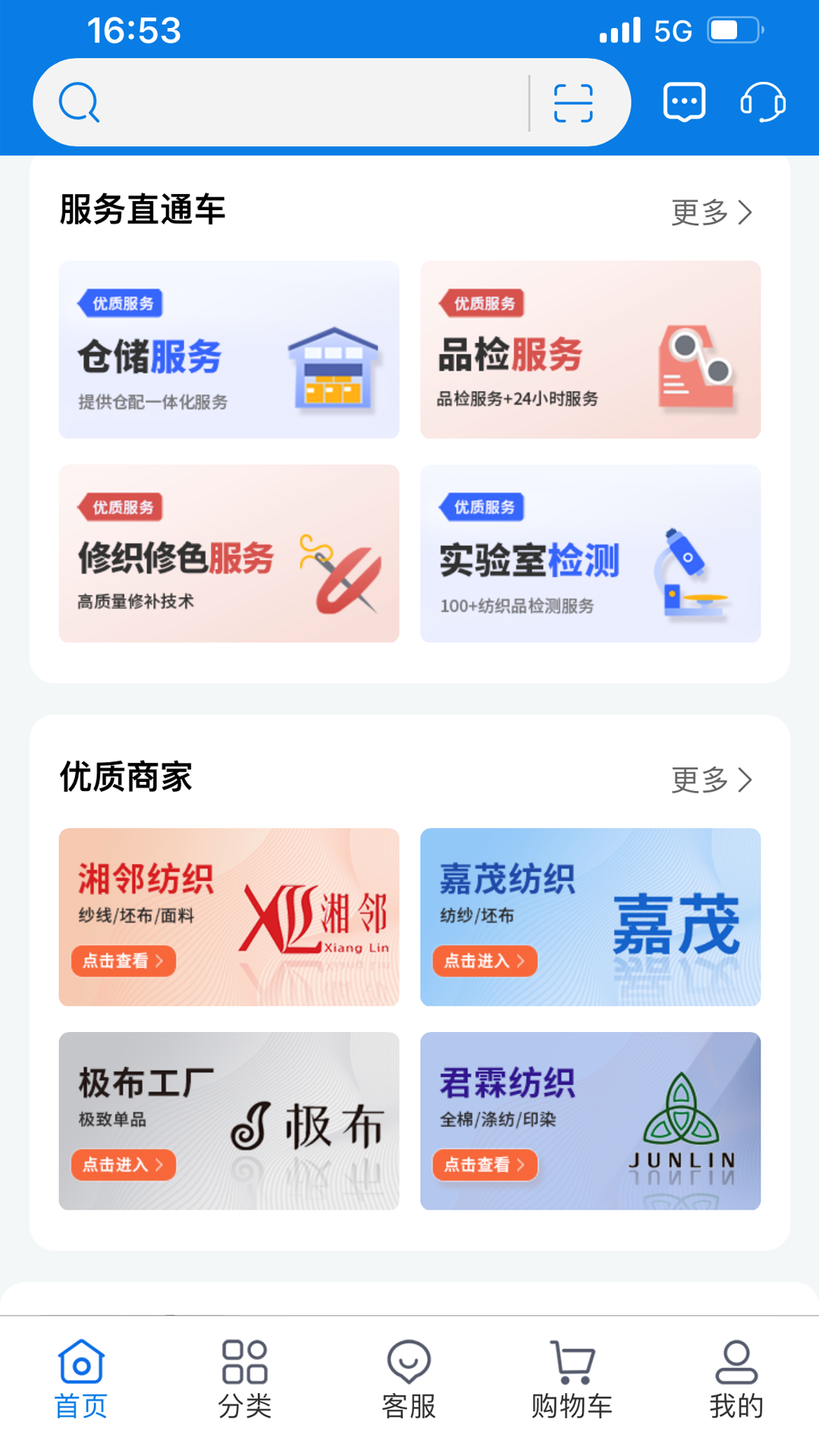Screen dimensions: 819x1456
Task: Tap 点击查看 on 君霖纺织 card
Action: point(484,1166)
